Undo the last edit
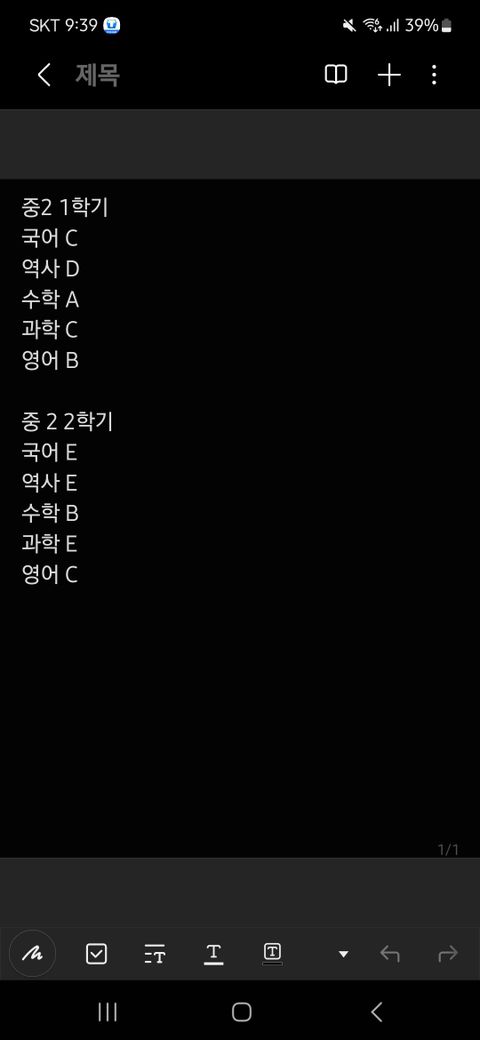This screenshot has width=480, height=1040. (x=390, y=954)
